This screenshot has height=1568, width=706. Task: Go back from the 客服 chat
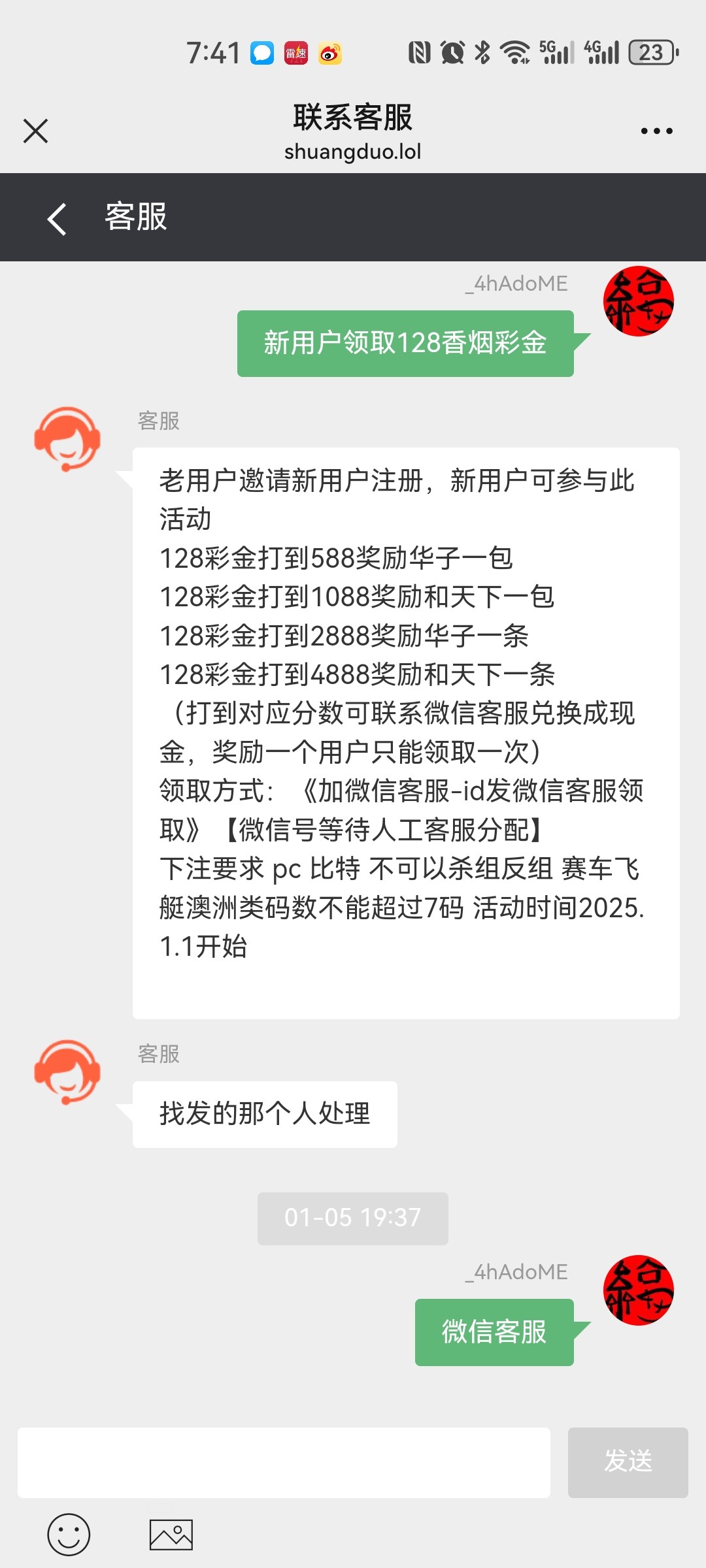pos(58,218)
